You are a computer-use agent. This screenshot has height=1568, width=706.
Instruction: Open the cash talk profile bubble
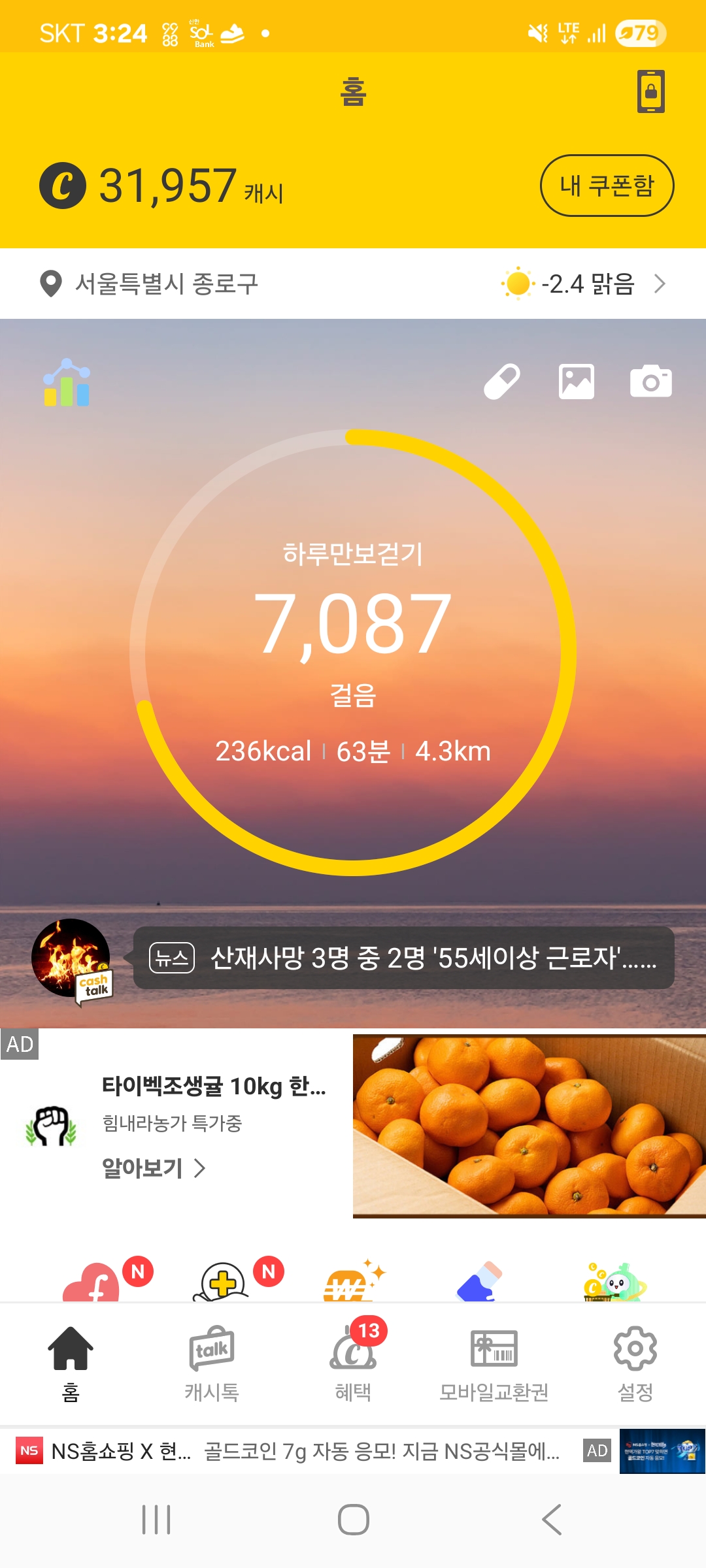[x=73, y=960]
